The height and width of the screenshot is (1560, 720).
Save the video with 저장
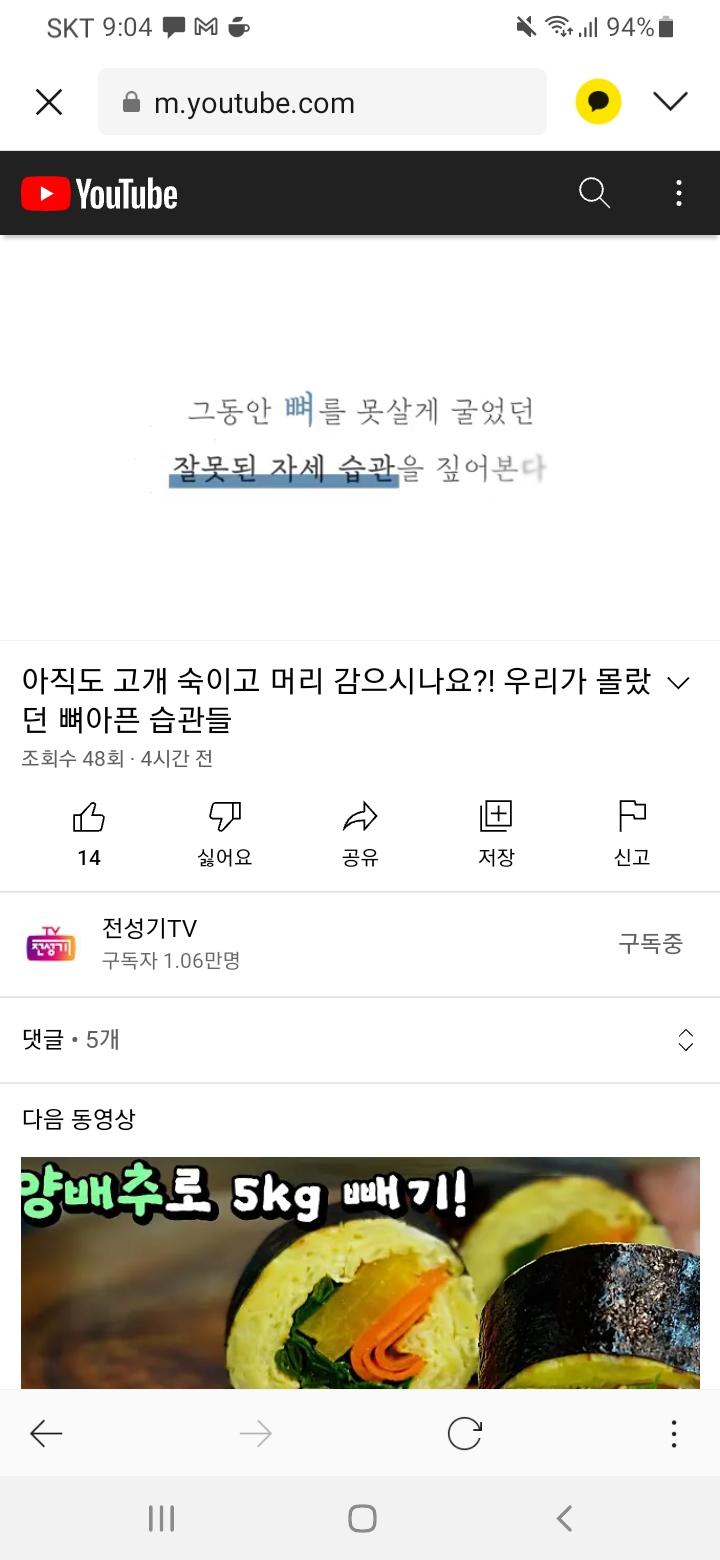point(496,832)
